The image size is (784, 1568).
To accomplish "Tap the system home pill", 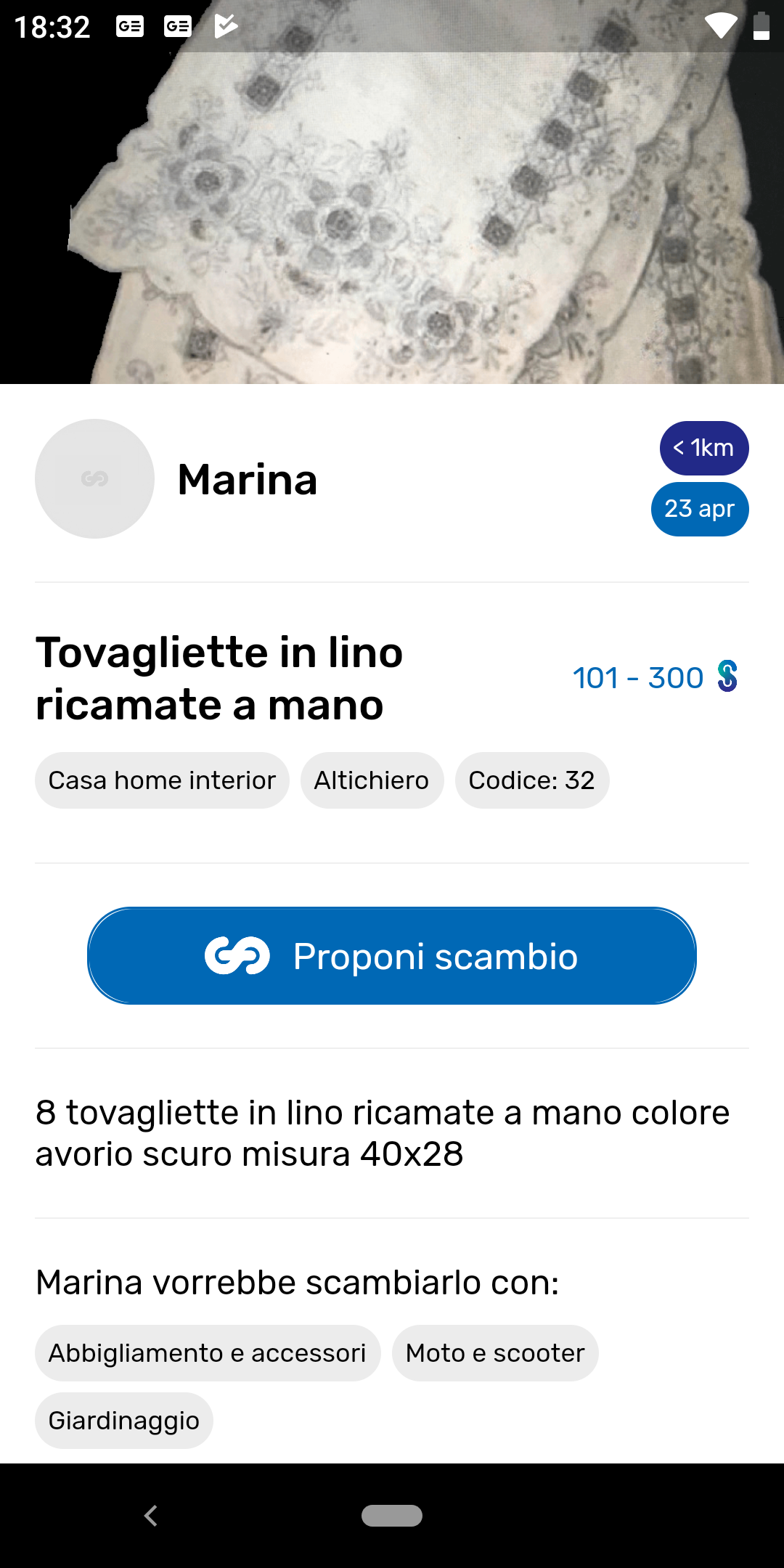I will pos(392,1516).
